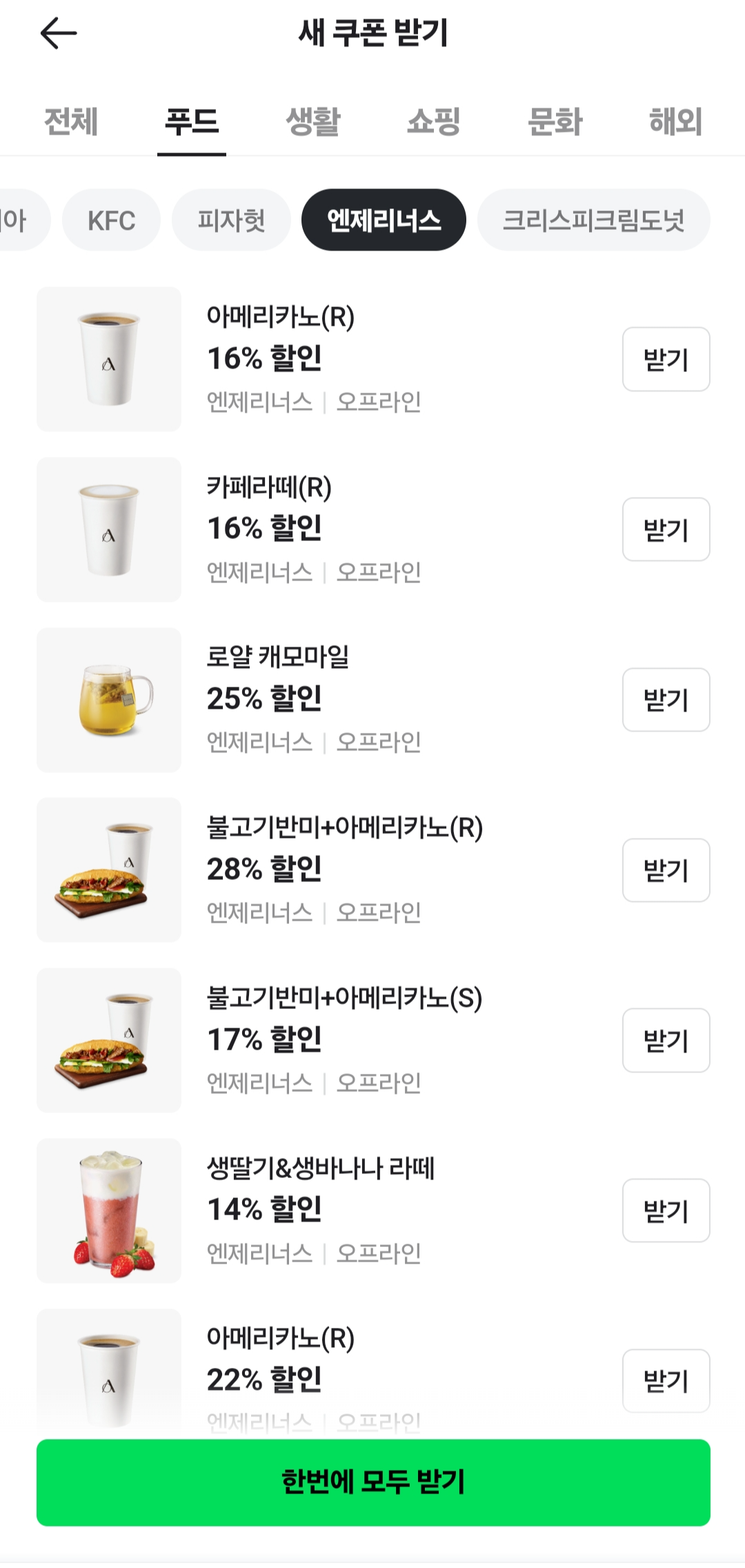Tap the 불고기반미+아메리카노(S) coupon row
This screenshot has width=745, height=1568.
pyautogui.click(x=345, y=1041)
